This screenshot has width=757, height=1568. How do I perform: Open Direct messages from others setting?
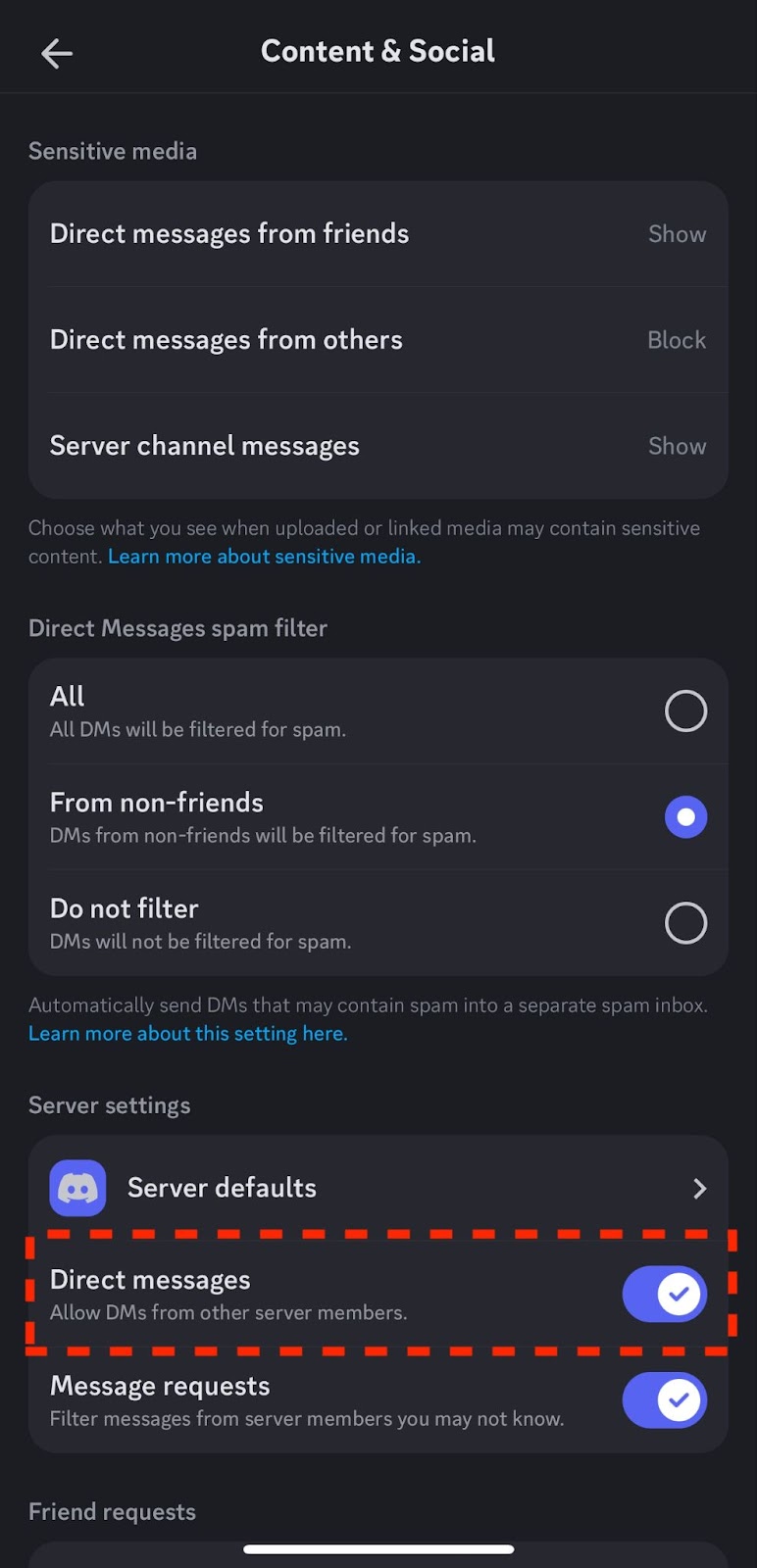378,340
